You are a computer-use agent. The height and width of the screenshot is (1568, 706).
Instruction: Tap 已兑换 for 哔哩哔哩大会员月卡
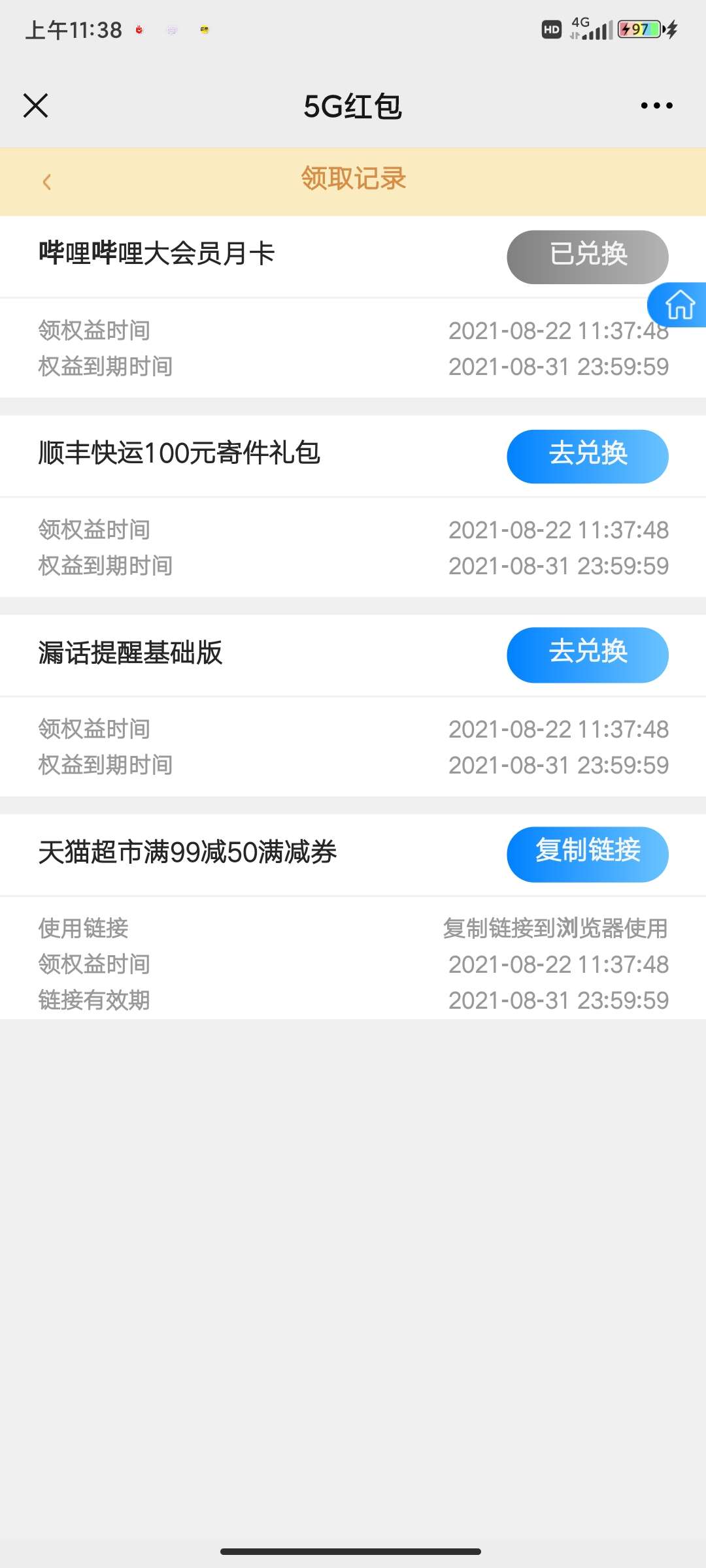[x=588, y=257]
